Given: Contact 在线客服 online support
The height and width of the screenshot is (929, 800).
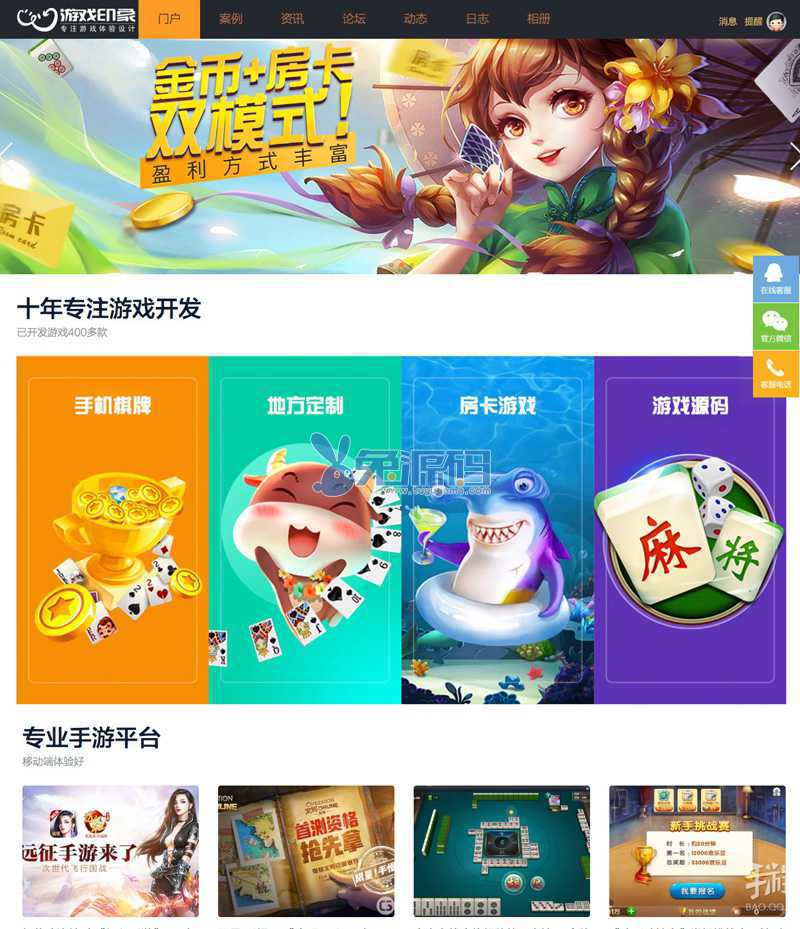Looking at the screenshot, I should (x=775, y=278).
